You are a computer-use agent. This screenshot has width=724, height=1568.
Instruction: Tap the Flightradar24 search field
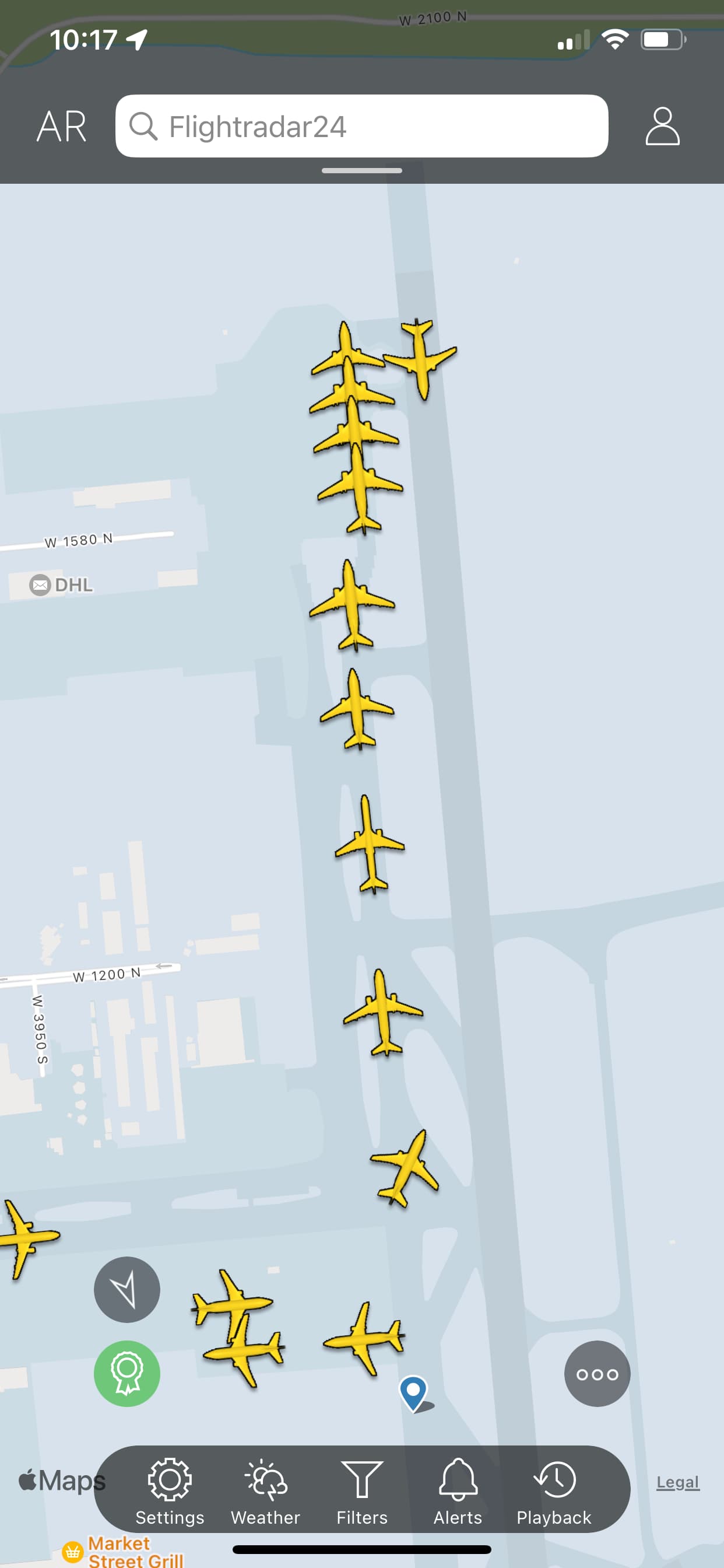[361, 127]
